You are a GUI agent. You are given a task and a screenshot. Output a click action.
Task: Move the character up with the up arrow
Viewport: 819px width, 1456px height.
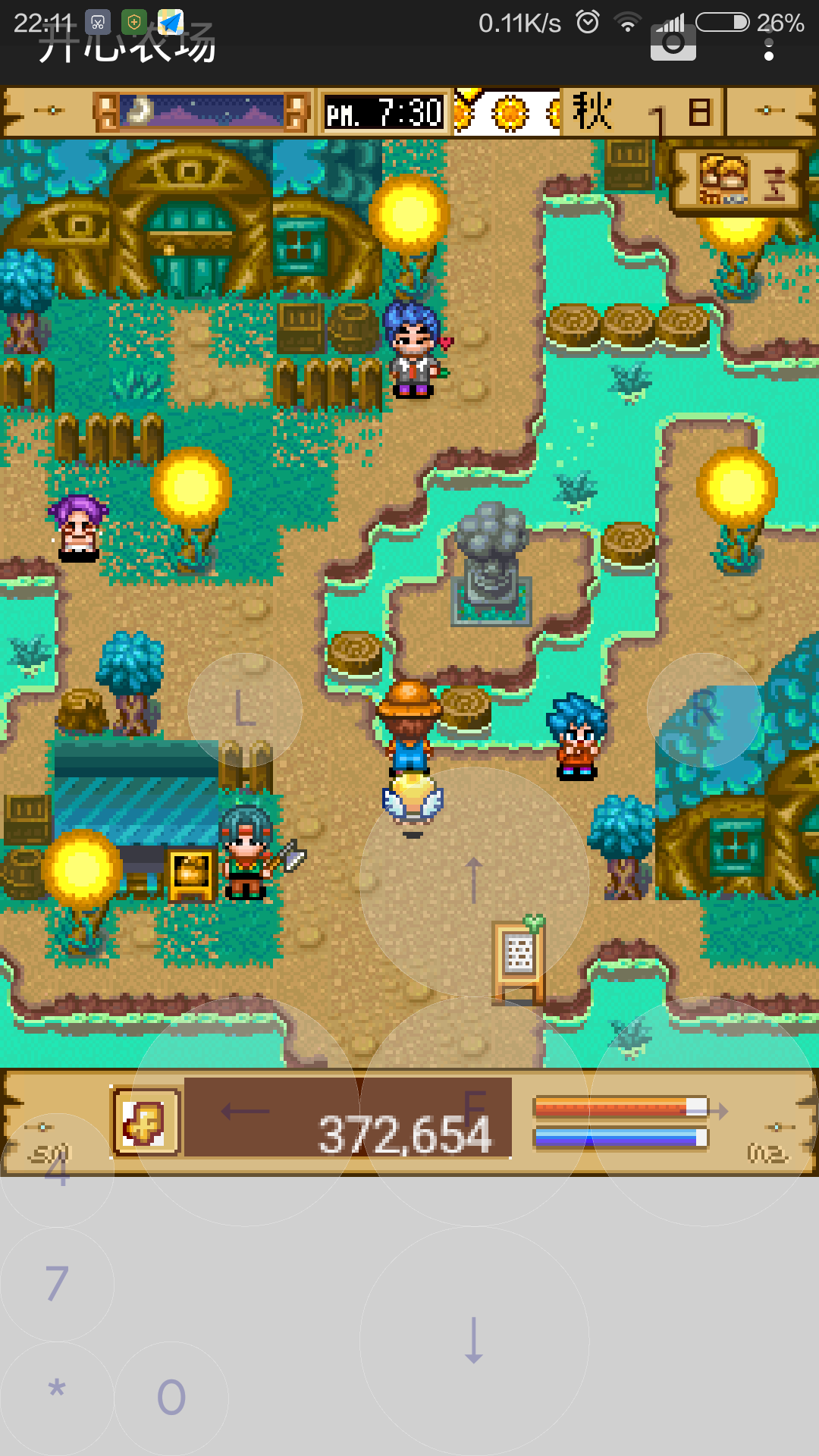pyautogui.click(x=474, y=881)
